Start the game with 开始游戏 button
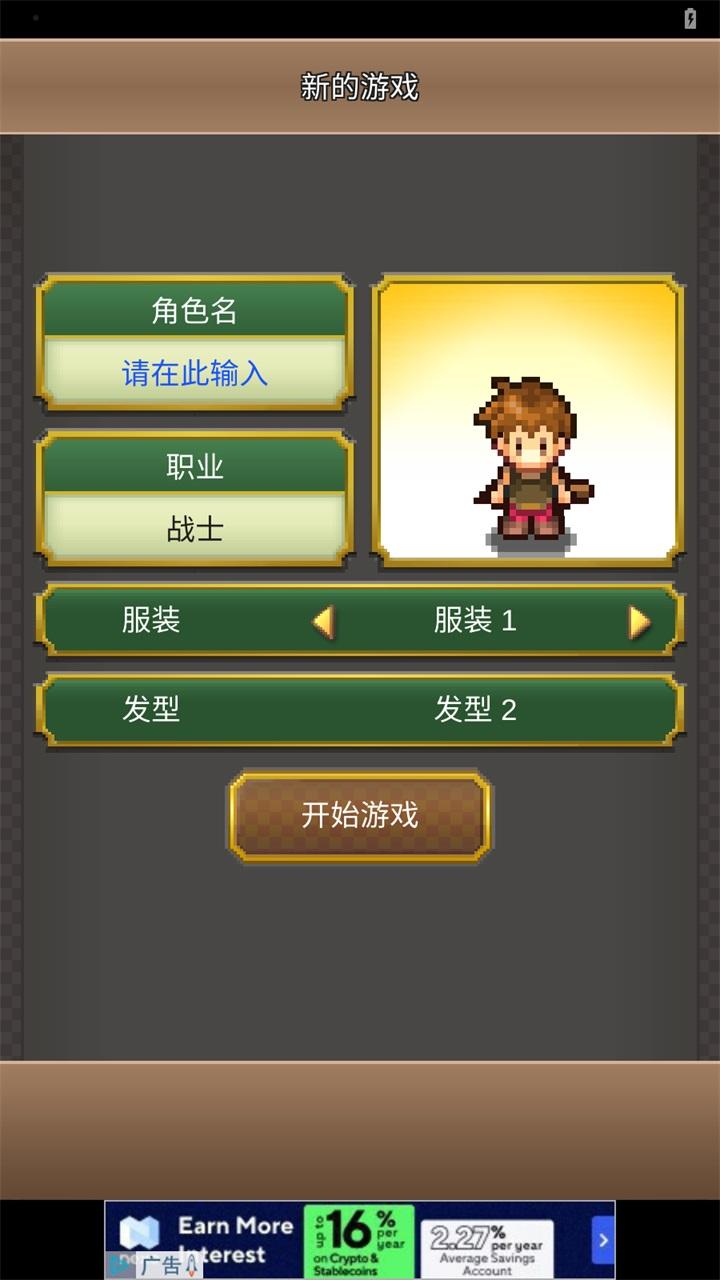The image size is (720, 1280). (x=360, y=815)
